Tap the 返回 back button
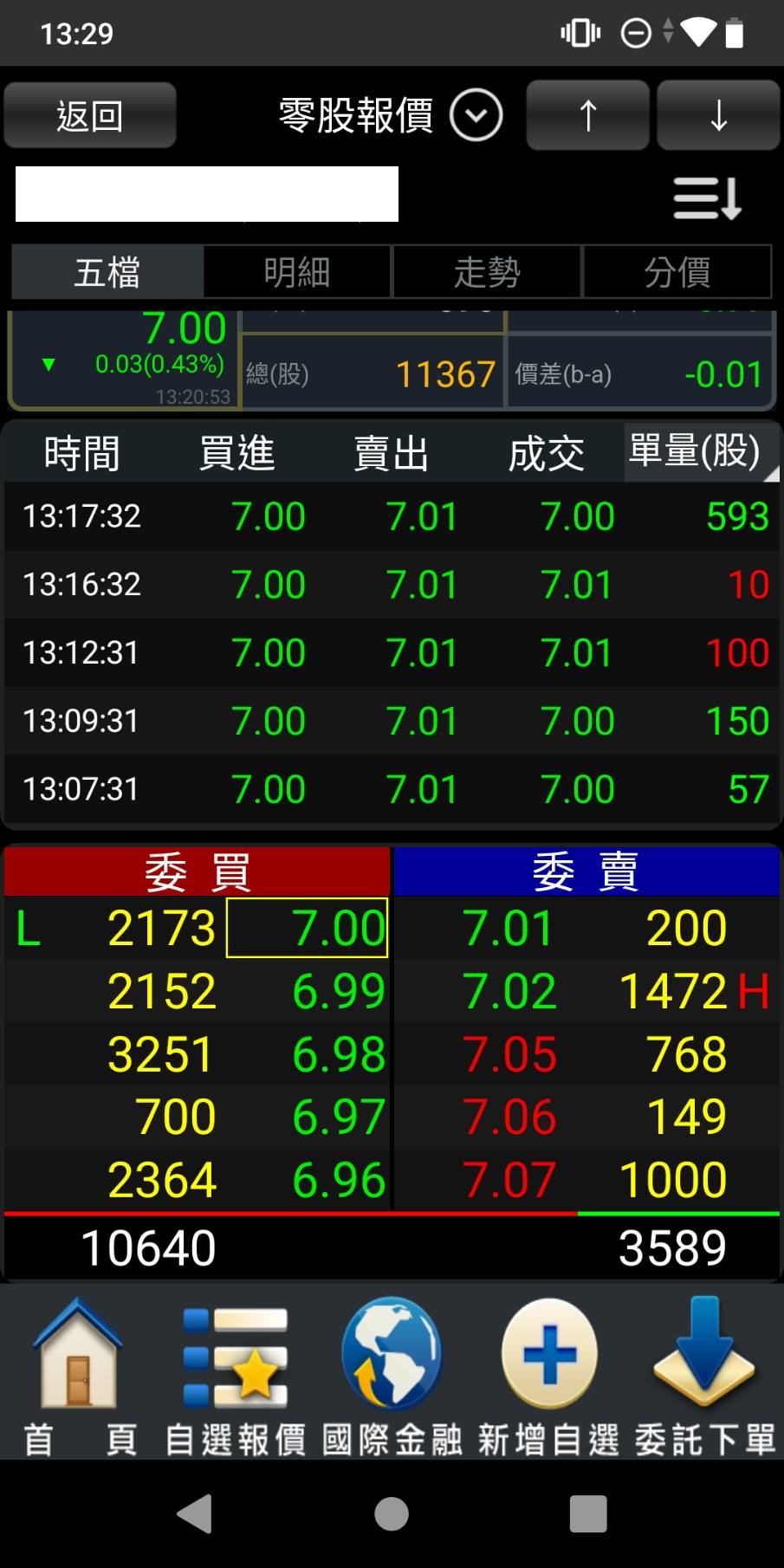784x1568 pixels. coord(90,115)
